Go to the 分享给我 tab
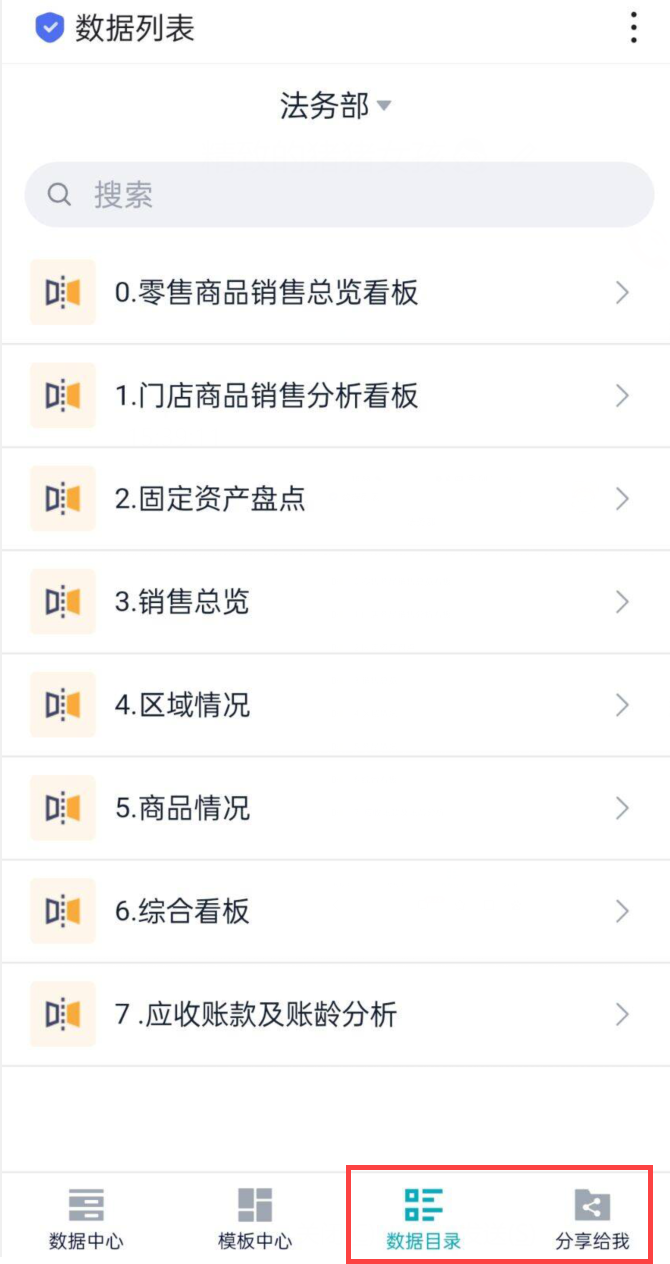This screenshot has height=1264, width=670. [x=592, y=1218]
